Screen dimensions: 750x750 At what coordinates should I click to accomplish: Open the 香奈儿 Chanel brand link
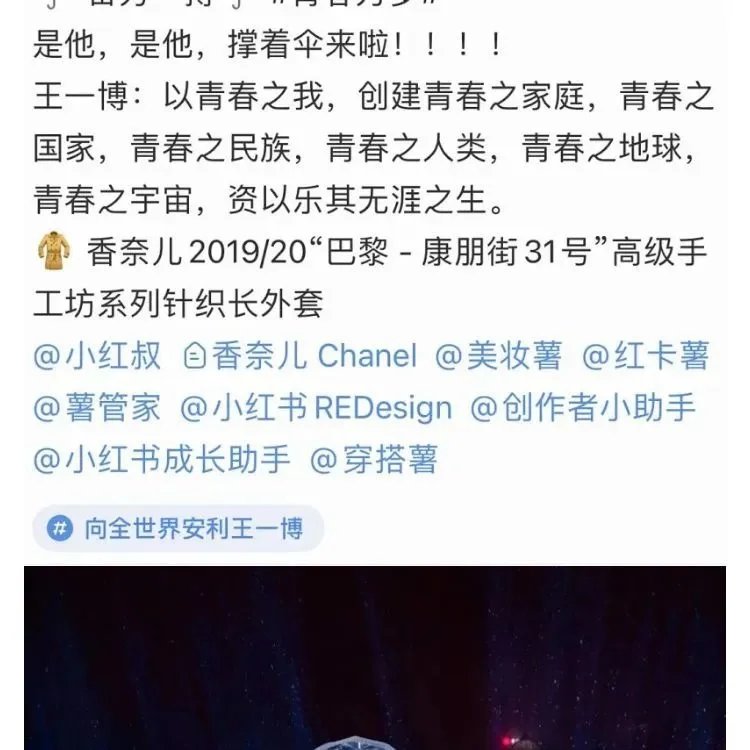point(300,356)
